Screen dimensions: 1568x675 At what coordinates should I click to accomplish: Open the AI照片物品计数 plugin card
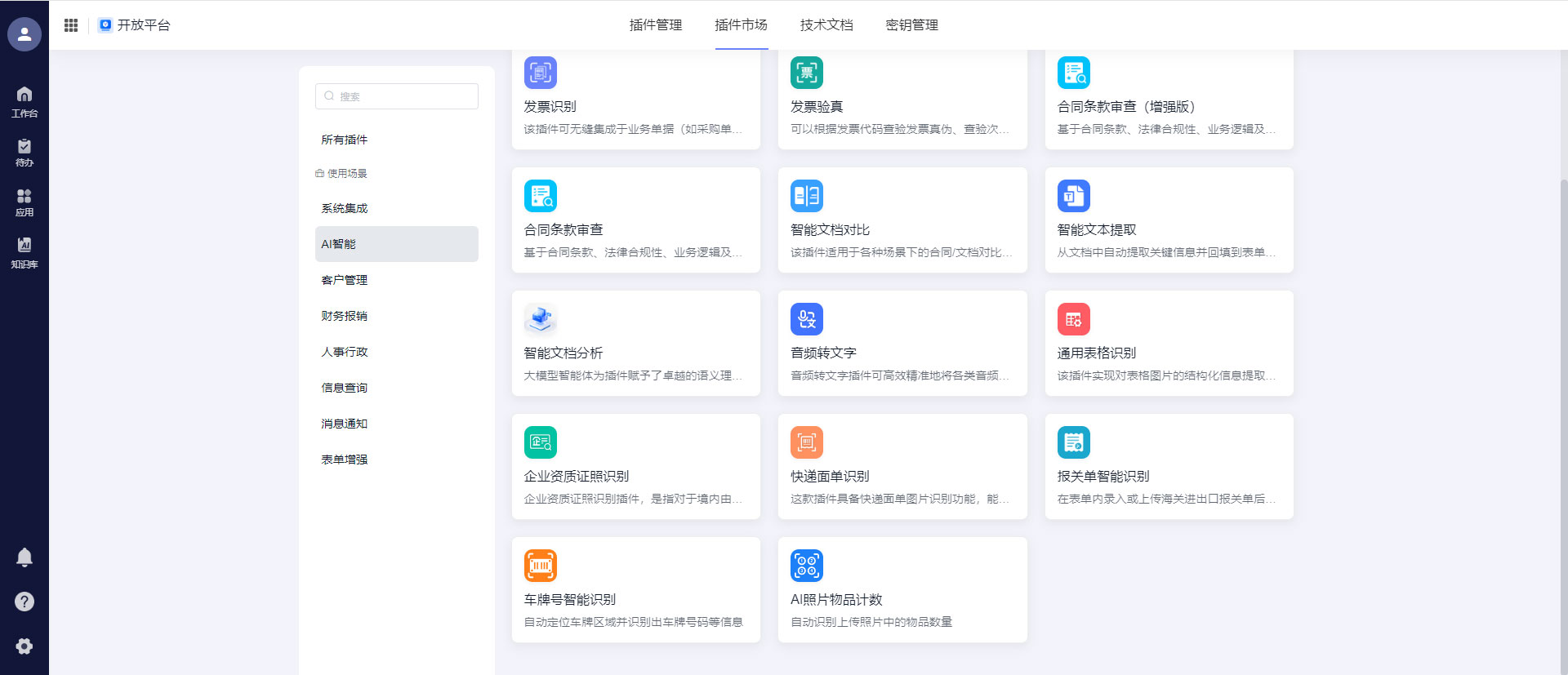coord(902,590)
